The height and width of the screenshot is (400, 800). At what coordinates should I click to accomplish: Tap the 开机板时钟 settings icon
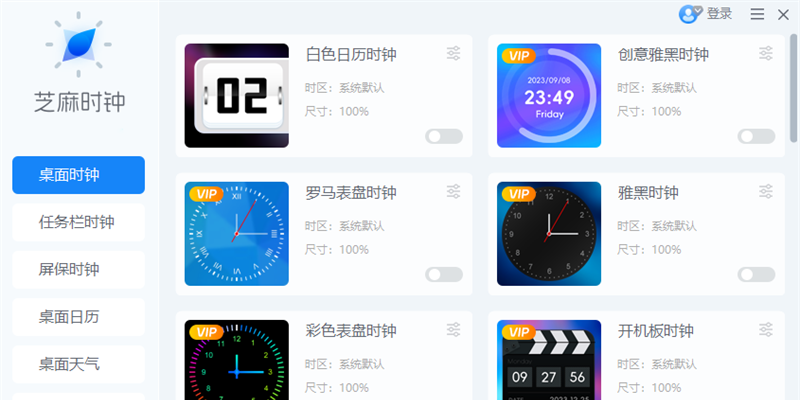coord(766,329)
